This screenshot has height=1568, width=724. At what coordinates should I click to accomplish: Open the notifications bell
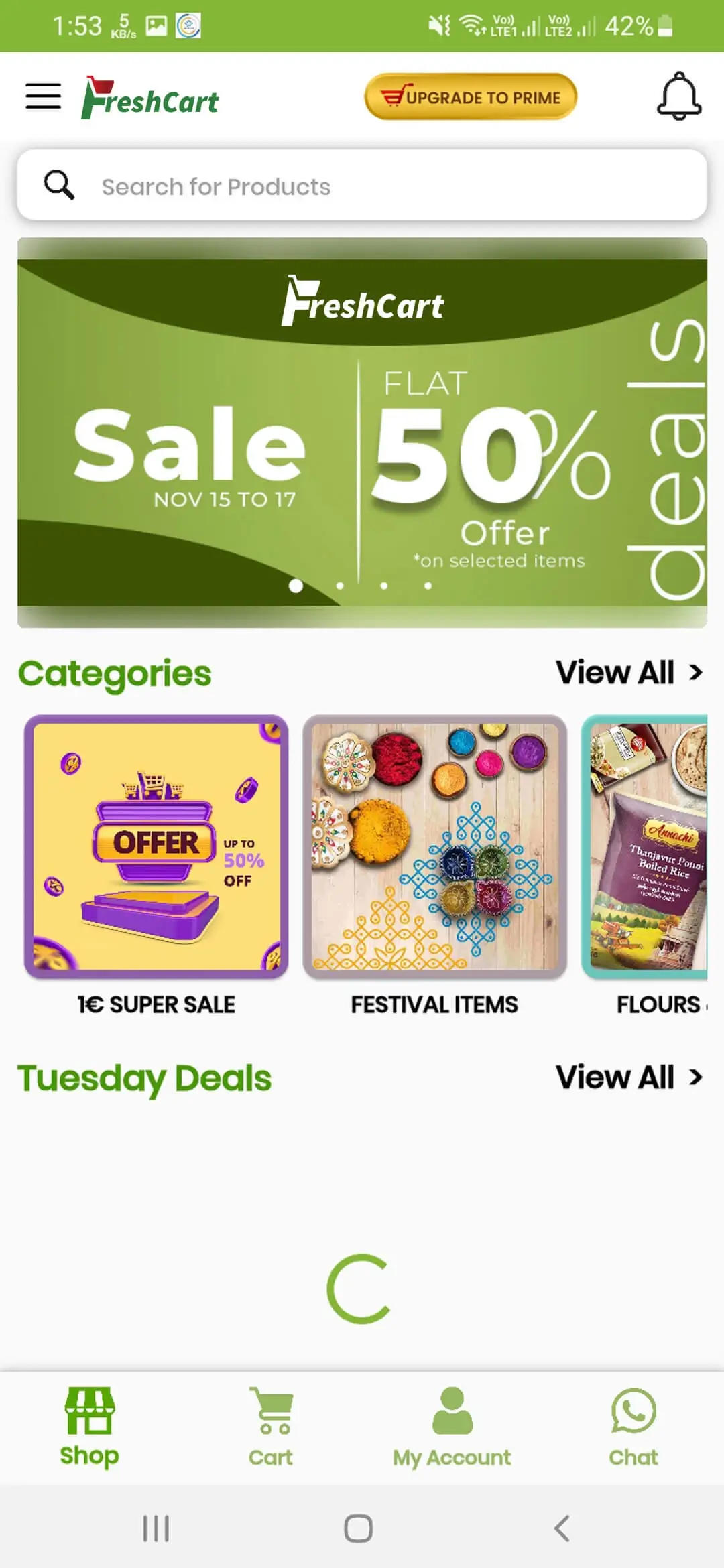coord(678,96)
